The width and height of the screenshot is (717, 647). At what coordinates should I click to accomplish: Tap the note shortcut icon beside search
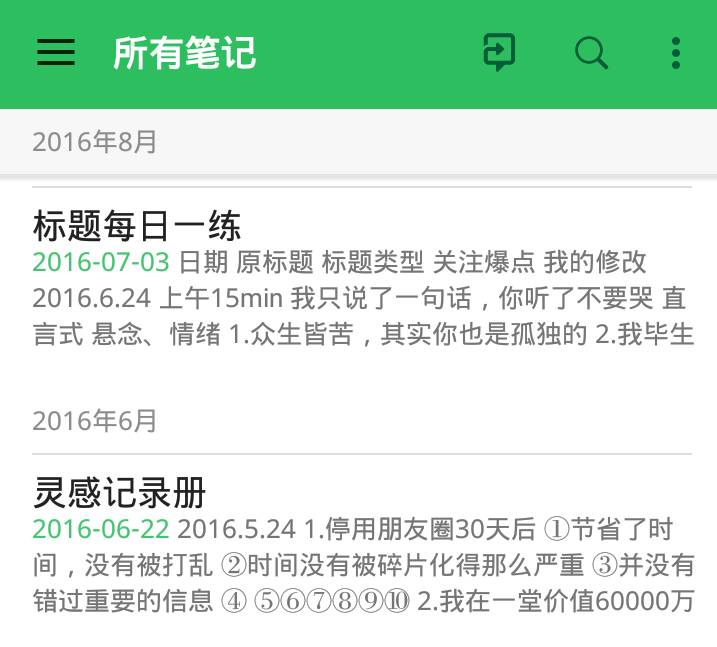499,52
